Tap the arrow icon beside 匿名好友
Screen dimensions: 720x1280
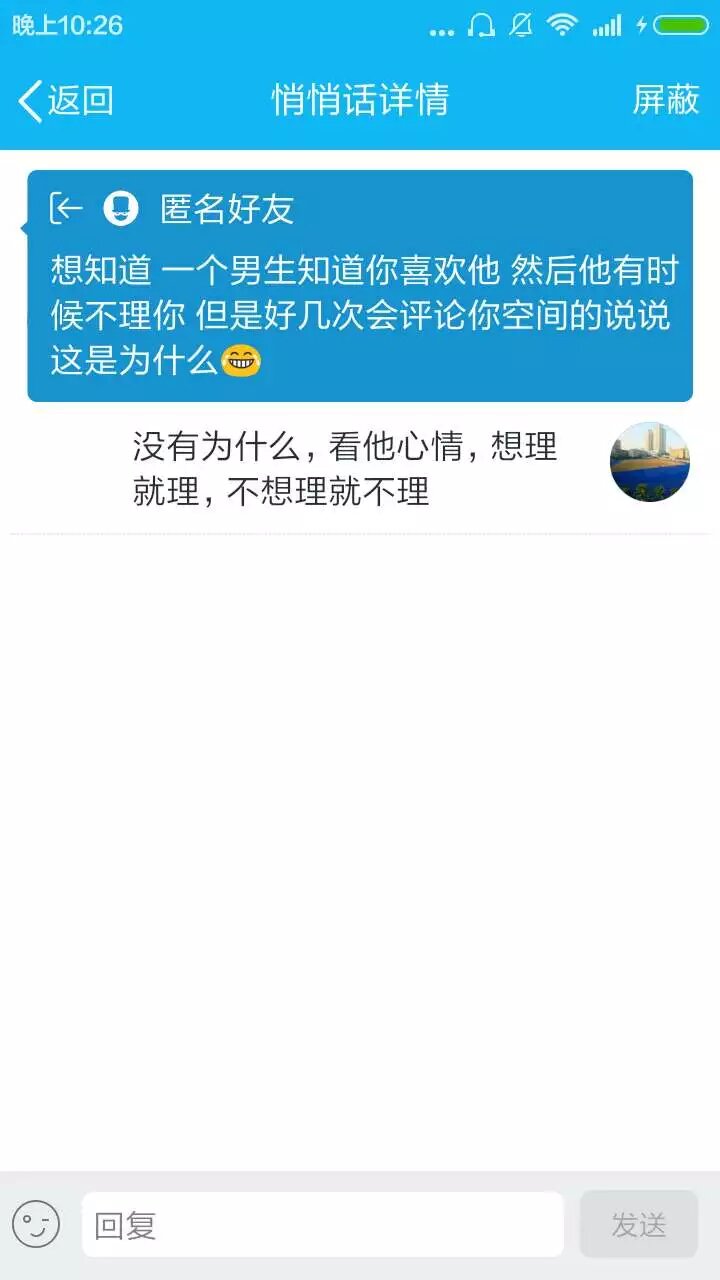click(x=67, y=208)
